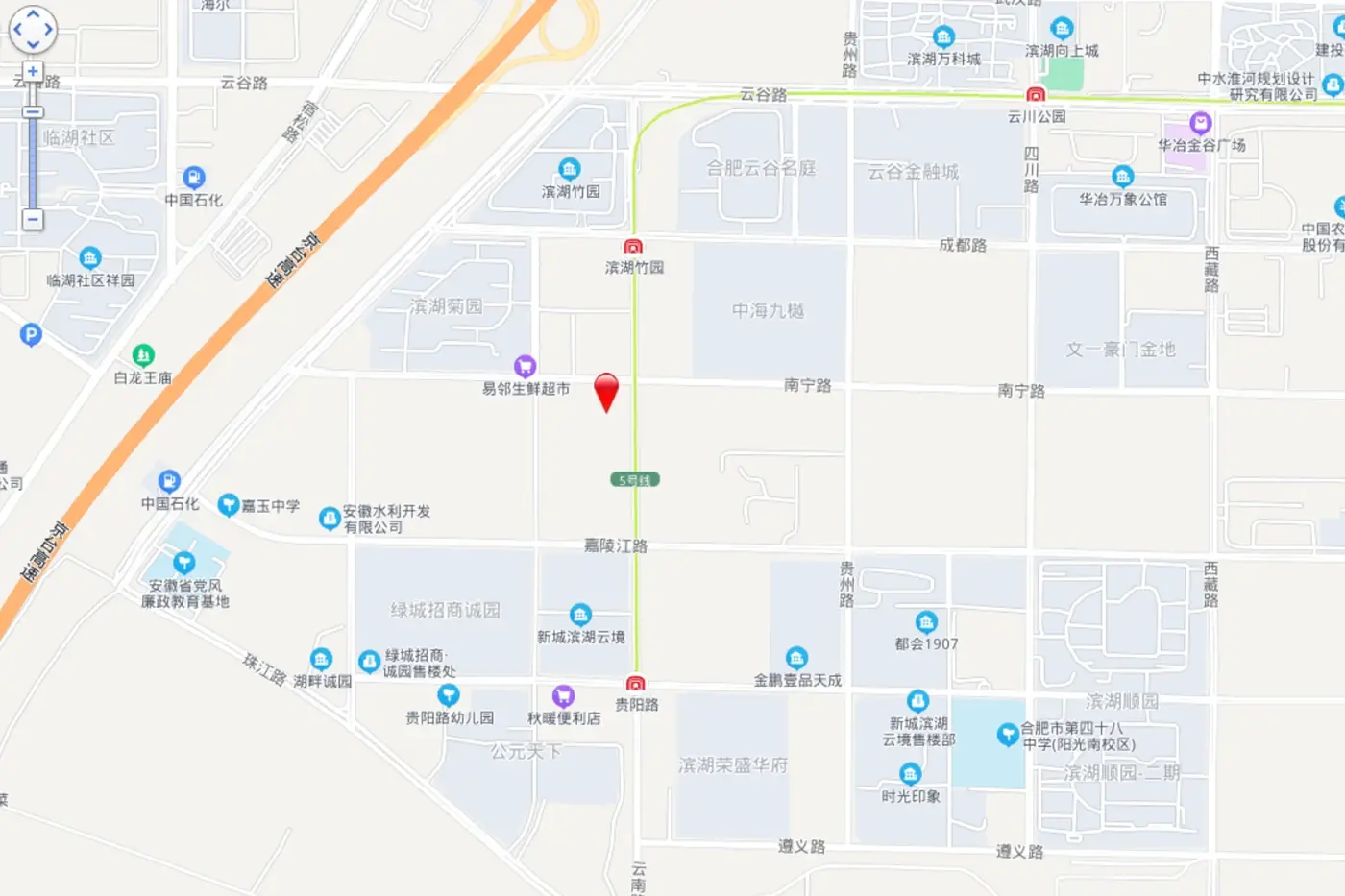The width and height of the screenshot is (1345, 896).
Task: Pan the map down with the arrow
Action: click(x=33, y=45)
